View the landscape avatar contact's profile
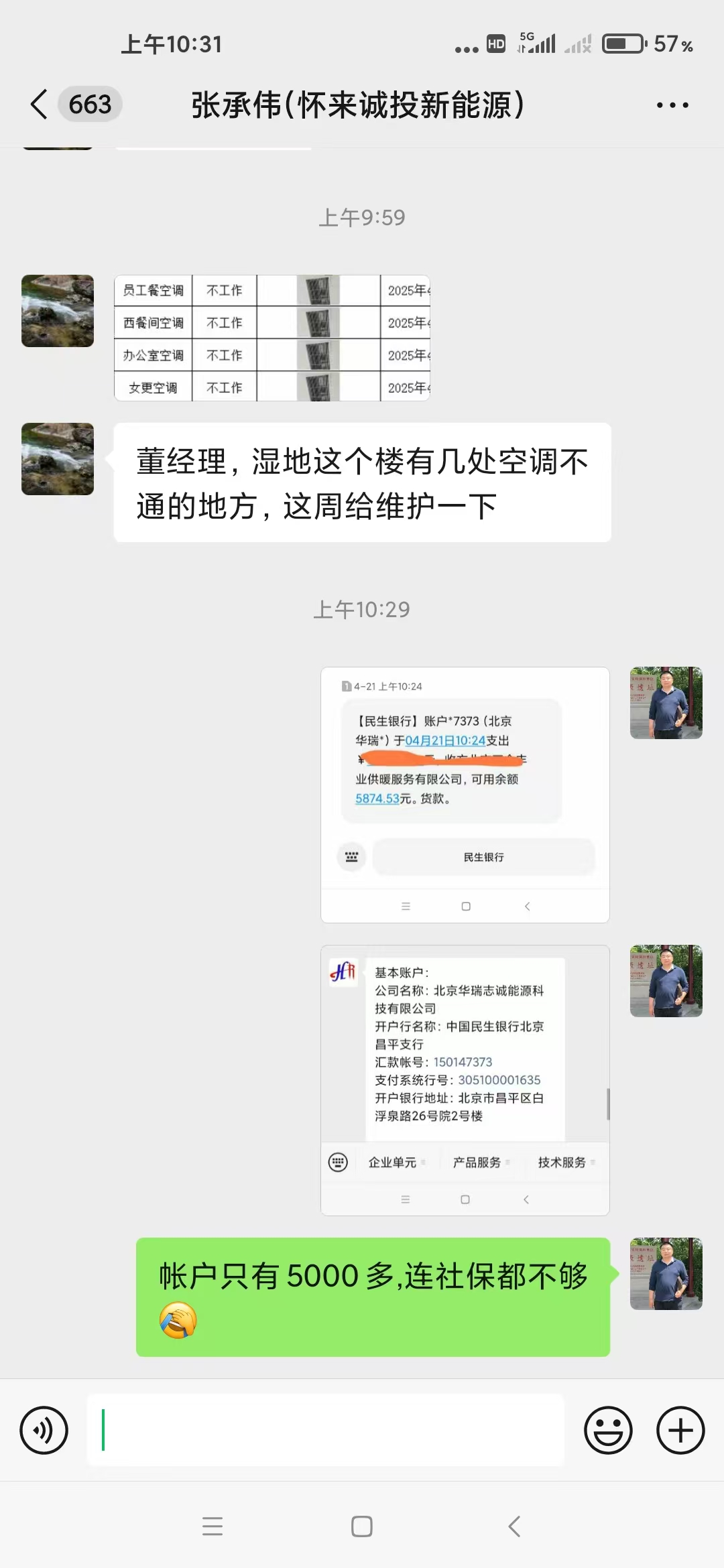This screenshot has height=1568, width=724. [58, 459]
